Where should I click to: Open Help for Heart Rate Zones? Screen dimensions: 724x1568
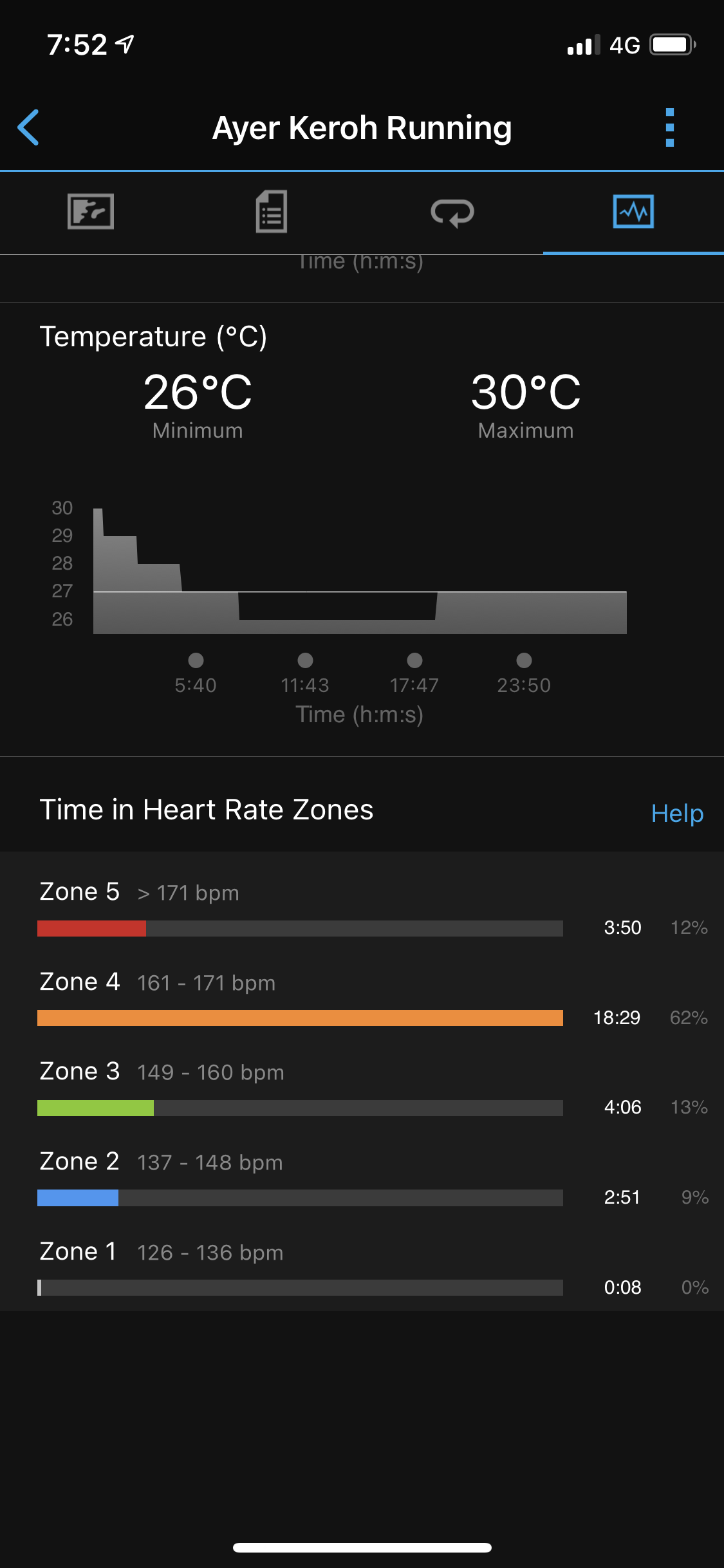coord(677,813)
